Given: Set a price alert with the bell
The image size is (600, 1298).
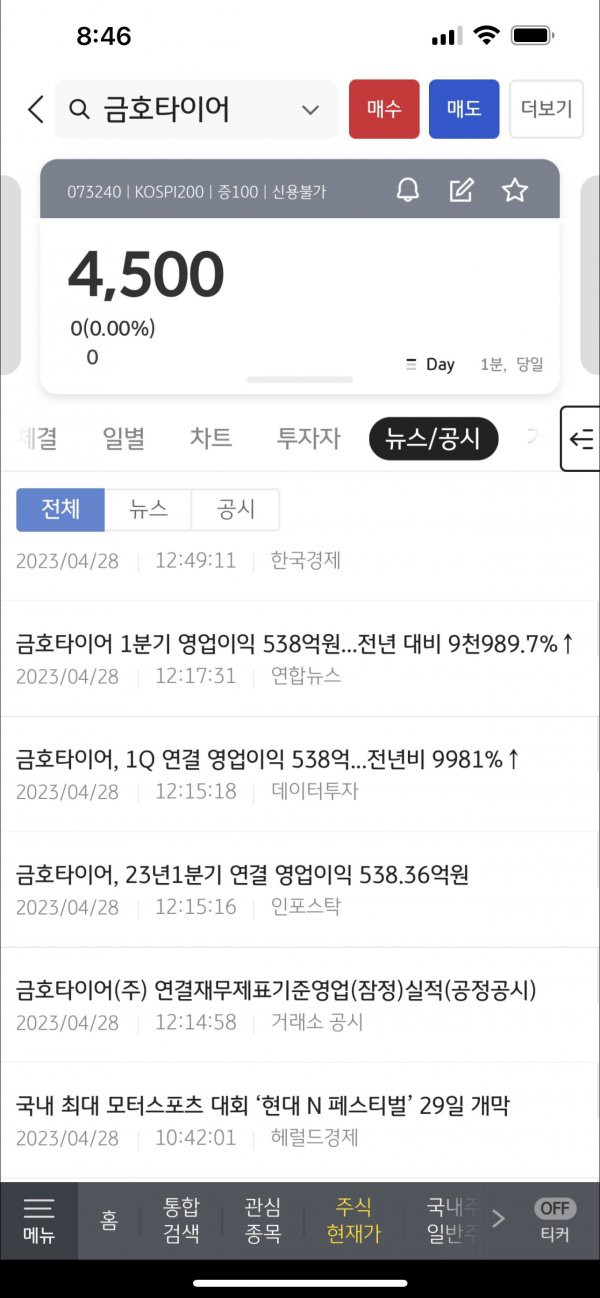Looking at the screenshot, I should point(408,190).
